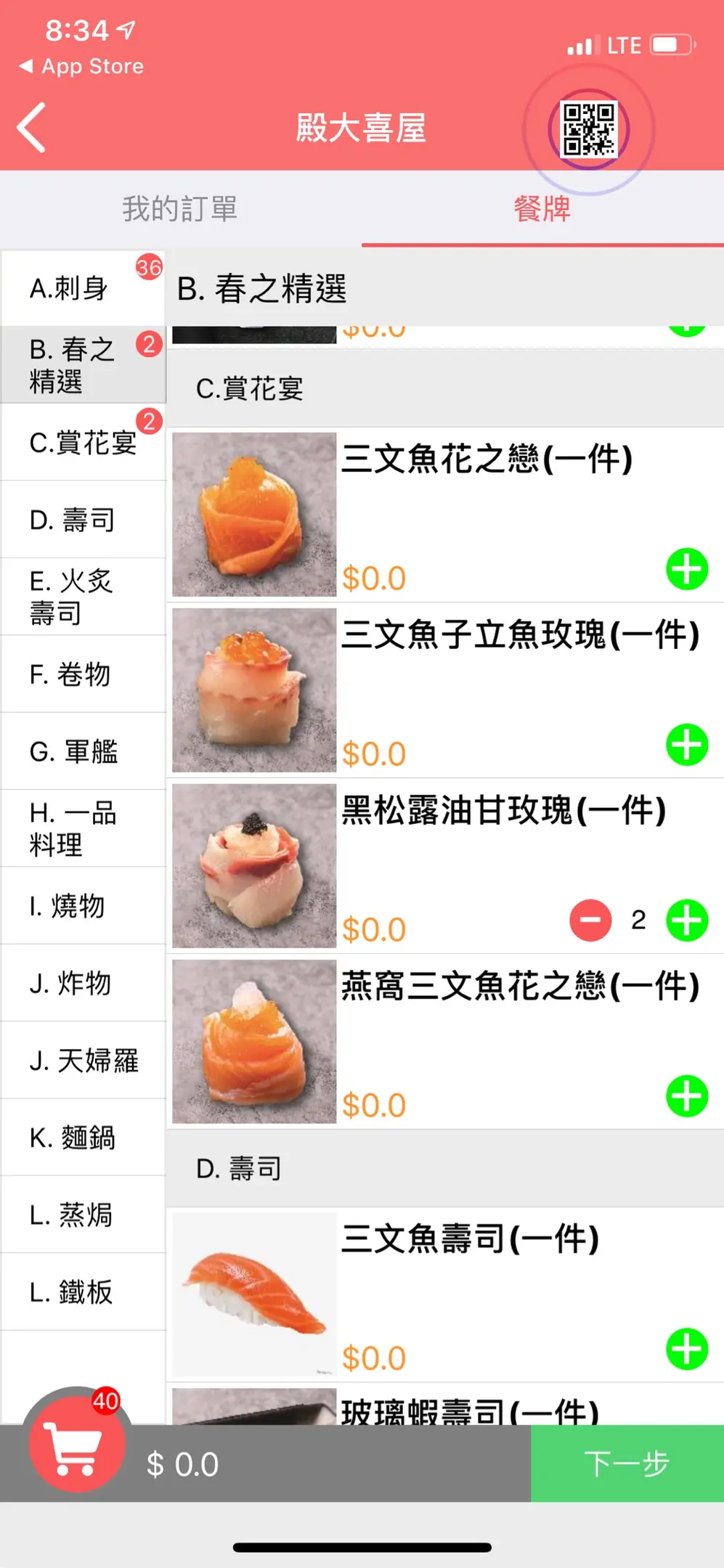Switch to the 我的訂單 tab
This screenshot has width=724, height=1568.
point(180,209)
